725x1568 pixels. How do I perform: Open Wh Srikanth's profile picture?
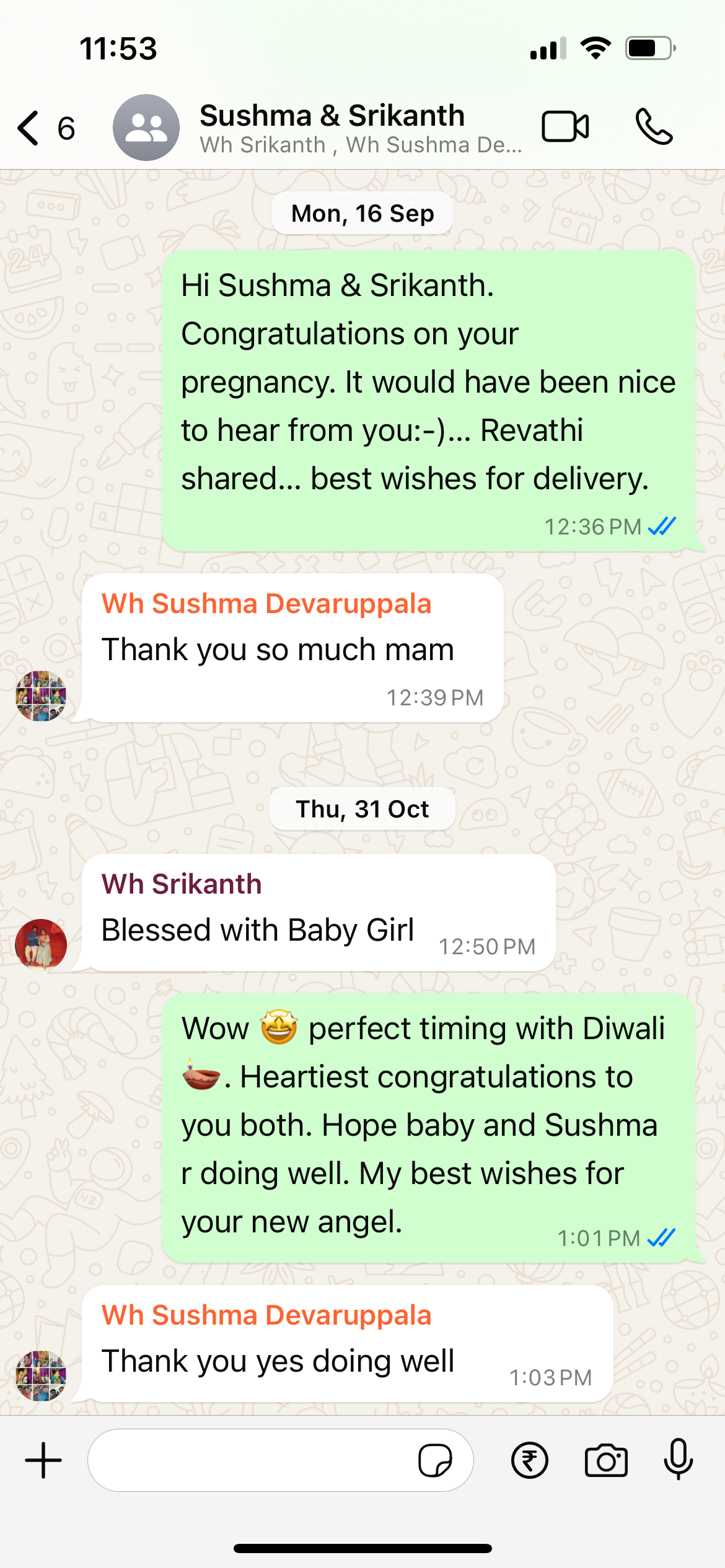click(x=41, y=944)
